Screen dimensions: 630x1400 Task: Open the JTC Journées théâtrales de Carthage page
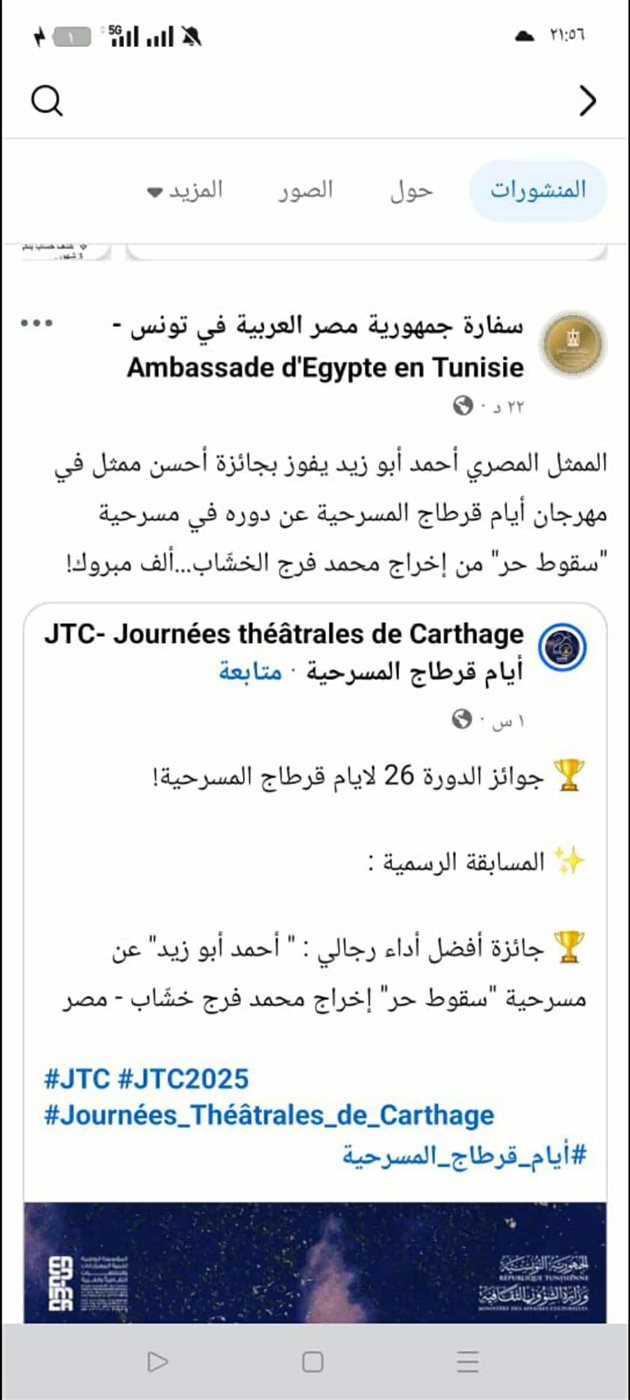[x=283, y=634]
